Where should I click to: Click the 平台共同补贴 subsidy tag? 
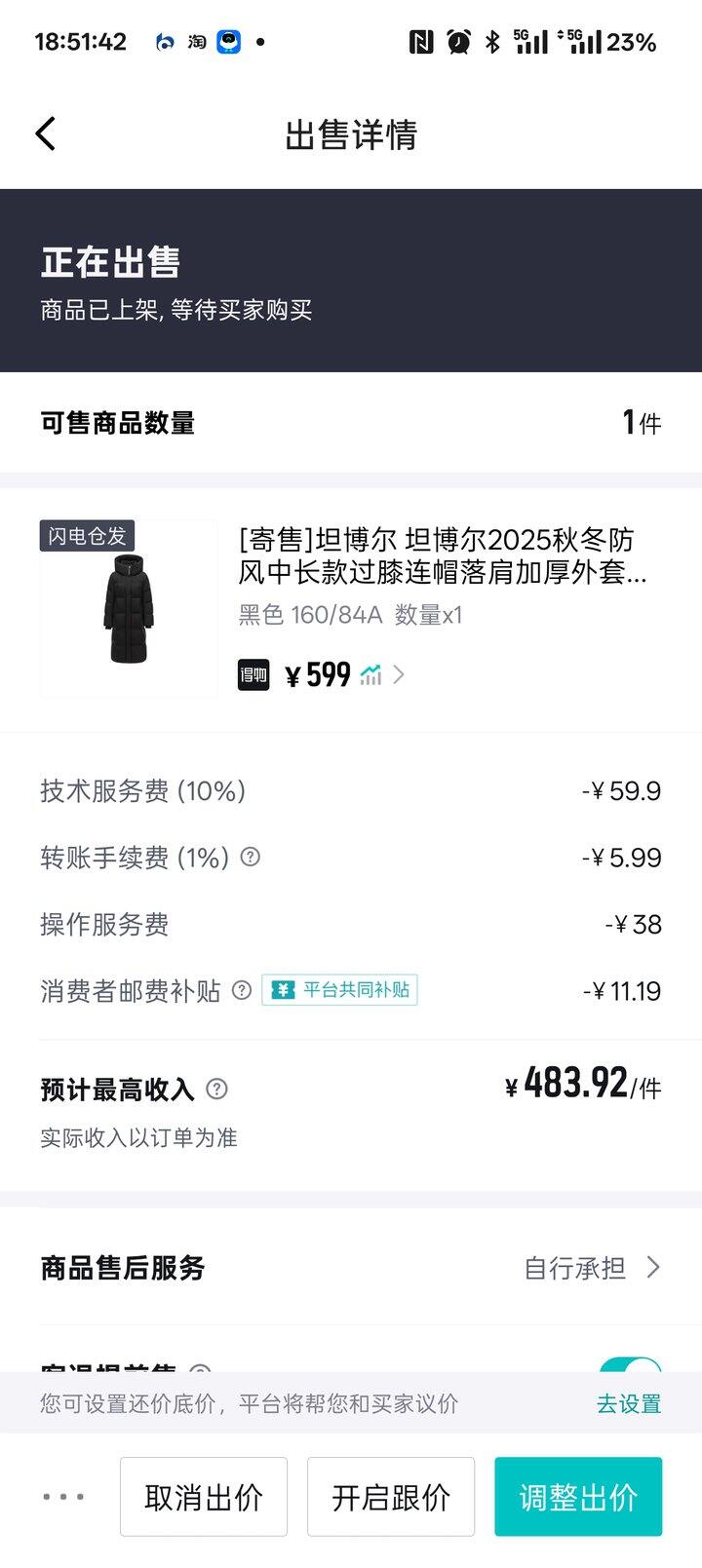pos(339,990)
